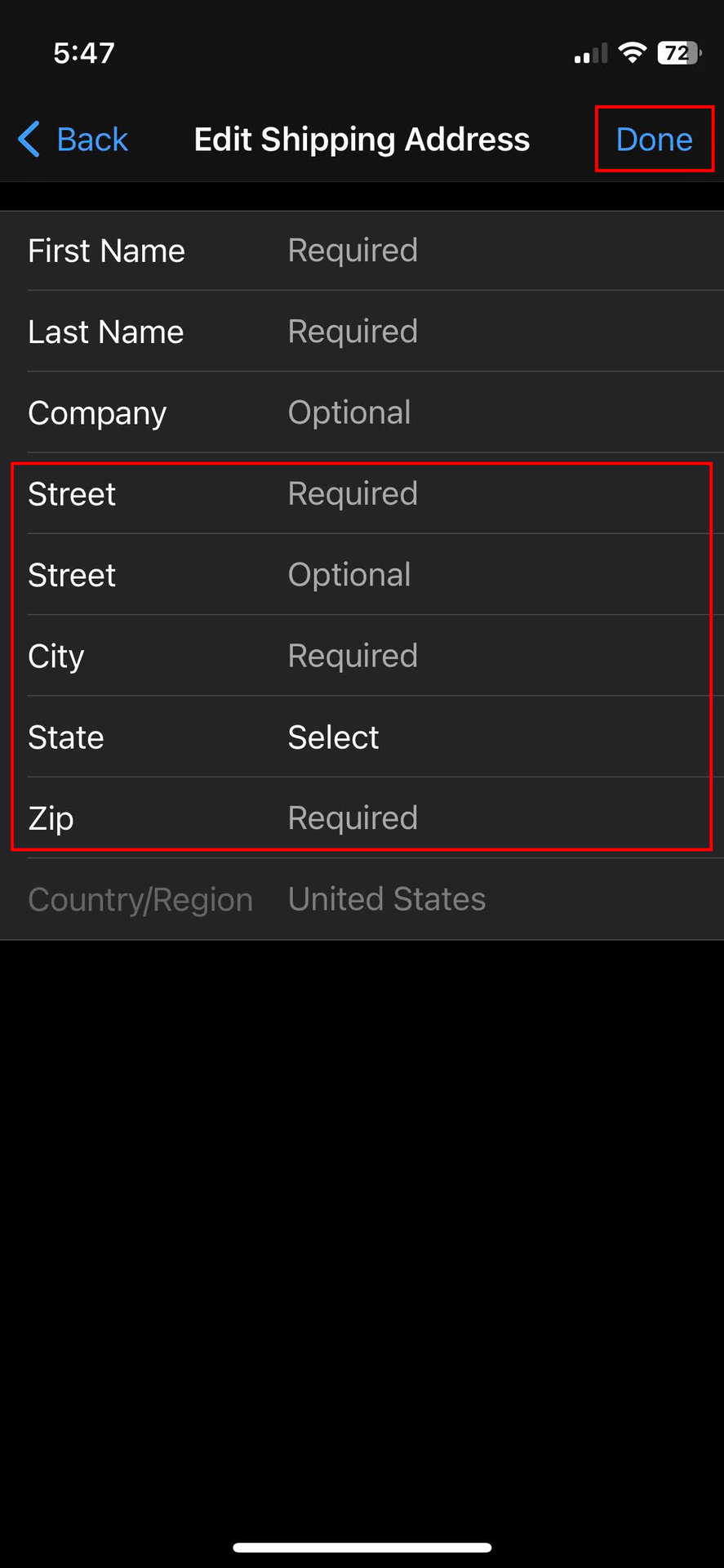Select the First Name field

tap(490, 251)
